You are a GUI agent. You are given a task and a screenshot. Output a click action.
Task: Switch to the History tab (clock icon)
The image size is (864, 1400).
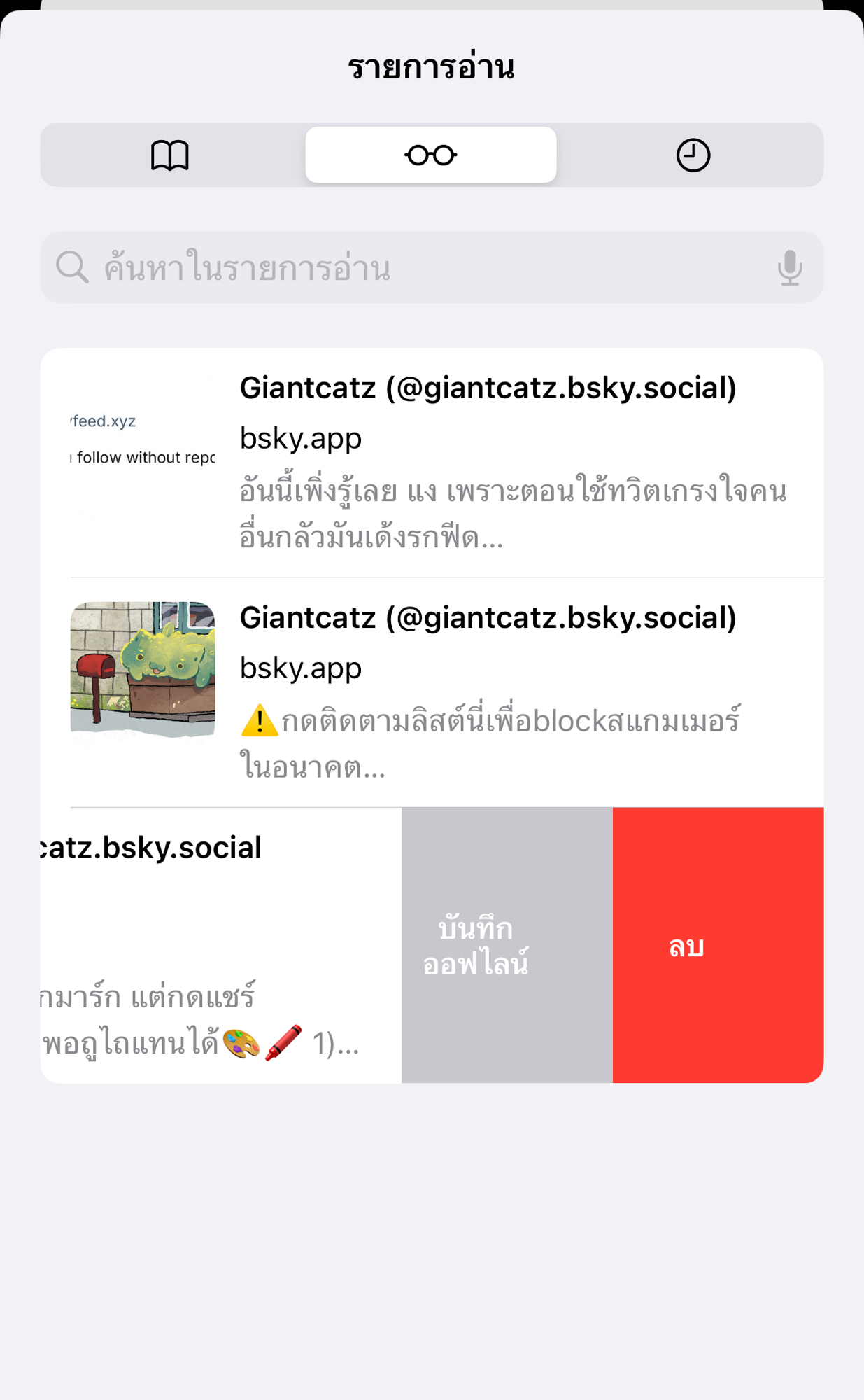click(x=693, y=155)
